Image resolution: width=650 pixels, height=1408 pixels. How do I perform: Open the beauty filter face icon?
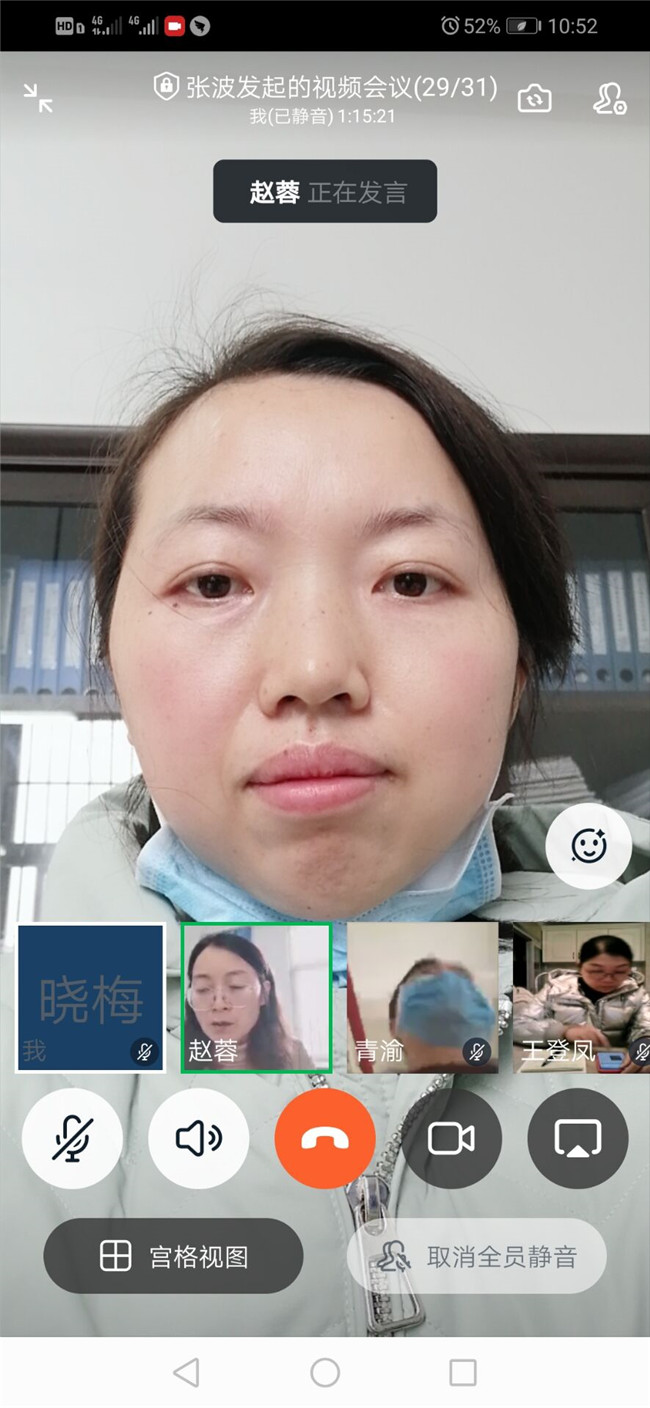(588, 846)
